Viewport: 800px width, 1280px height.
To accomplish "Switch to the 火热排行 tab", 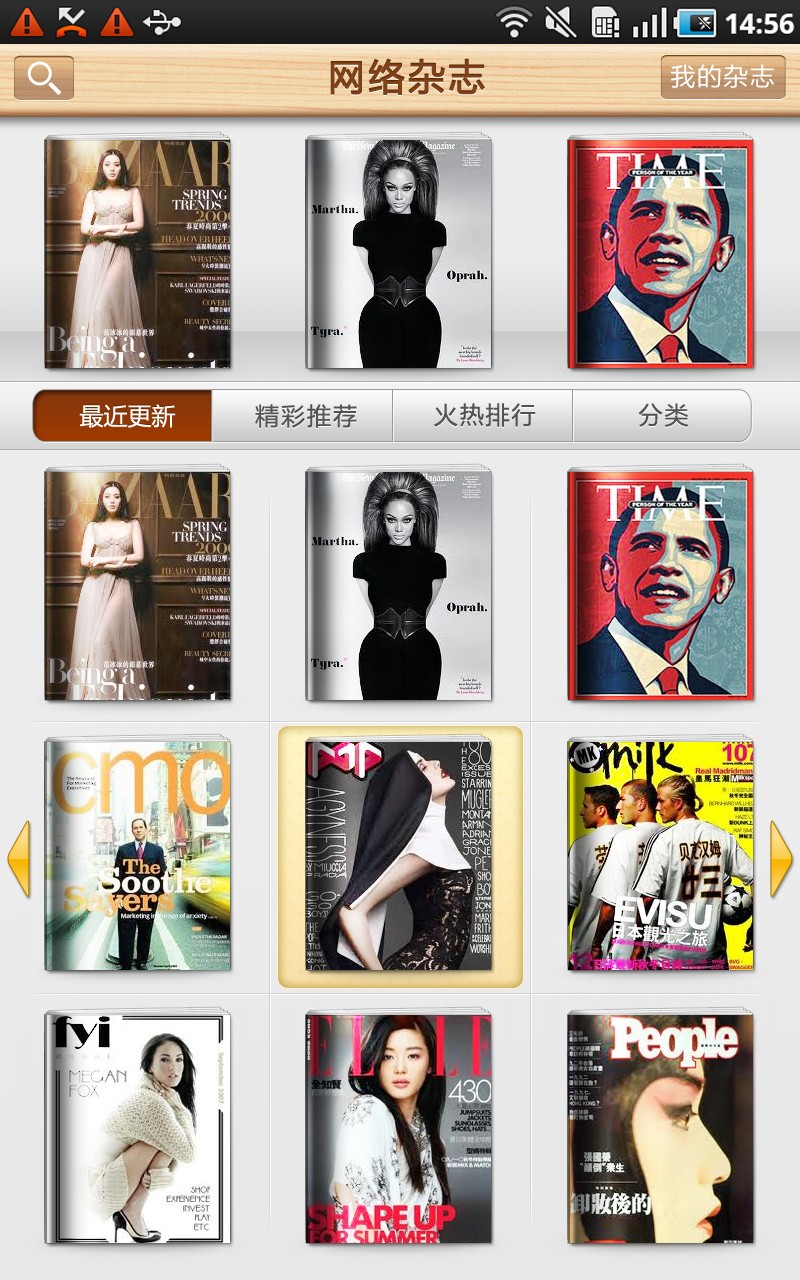I will [483, 416].
